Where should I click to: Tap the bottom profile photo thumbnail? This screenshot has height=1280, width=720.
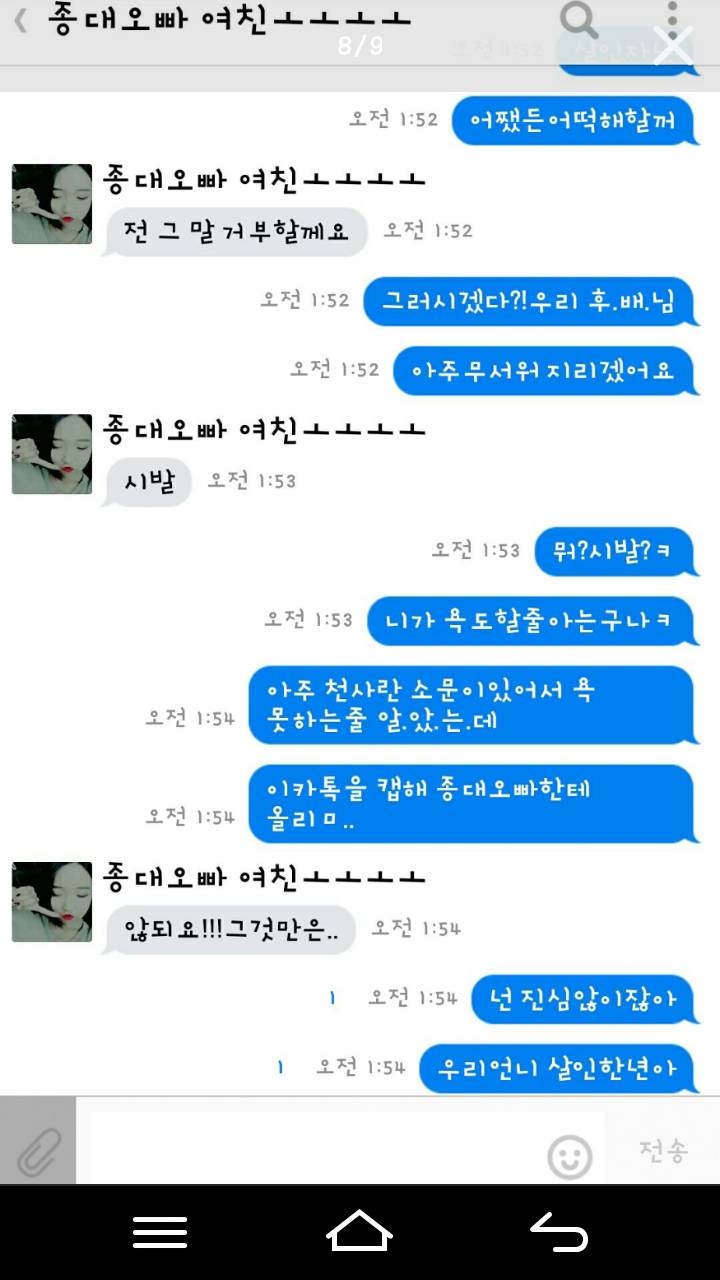[x=51, y=902]
